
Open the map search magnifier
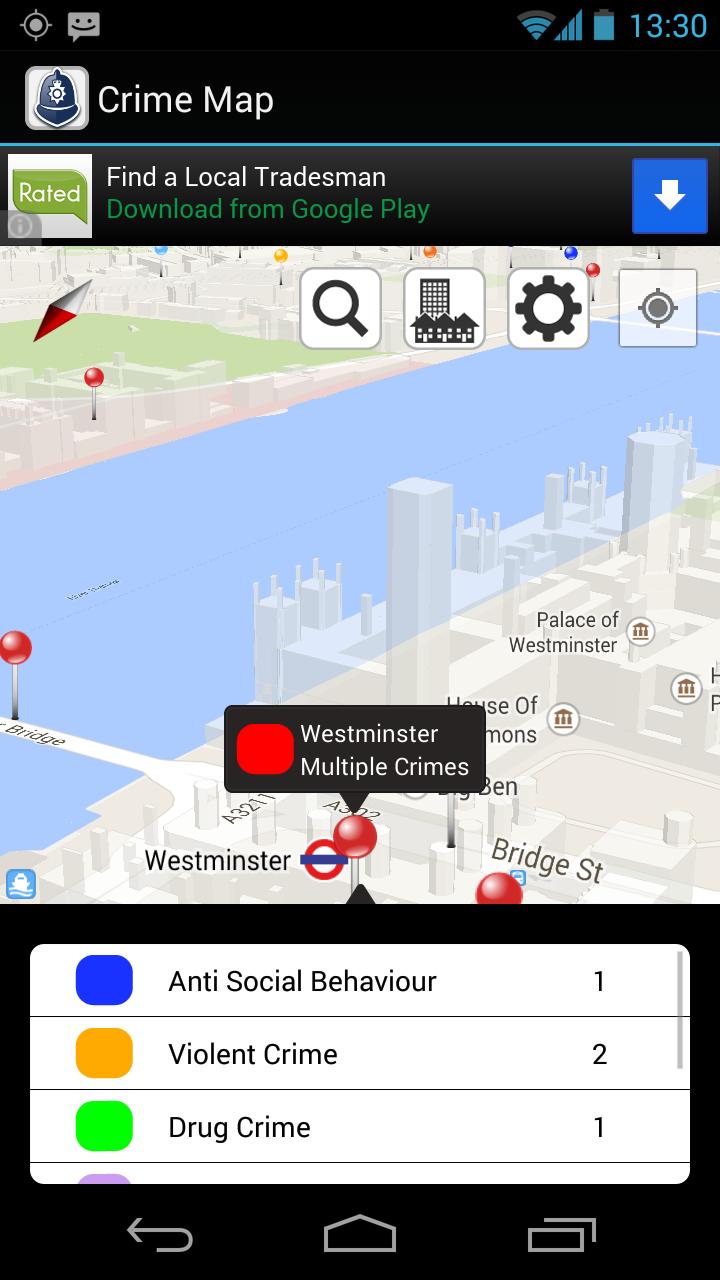pos(340,308)
